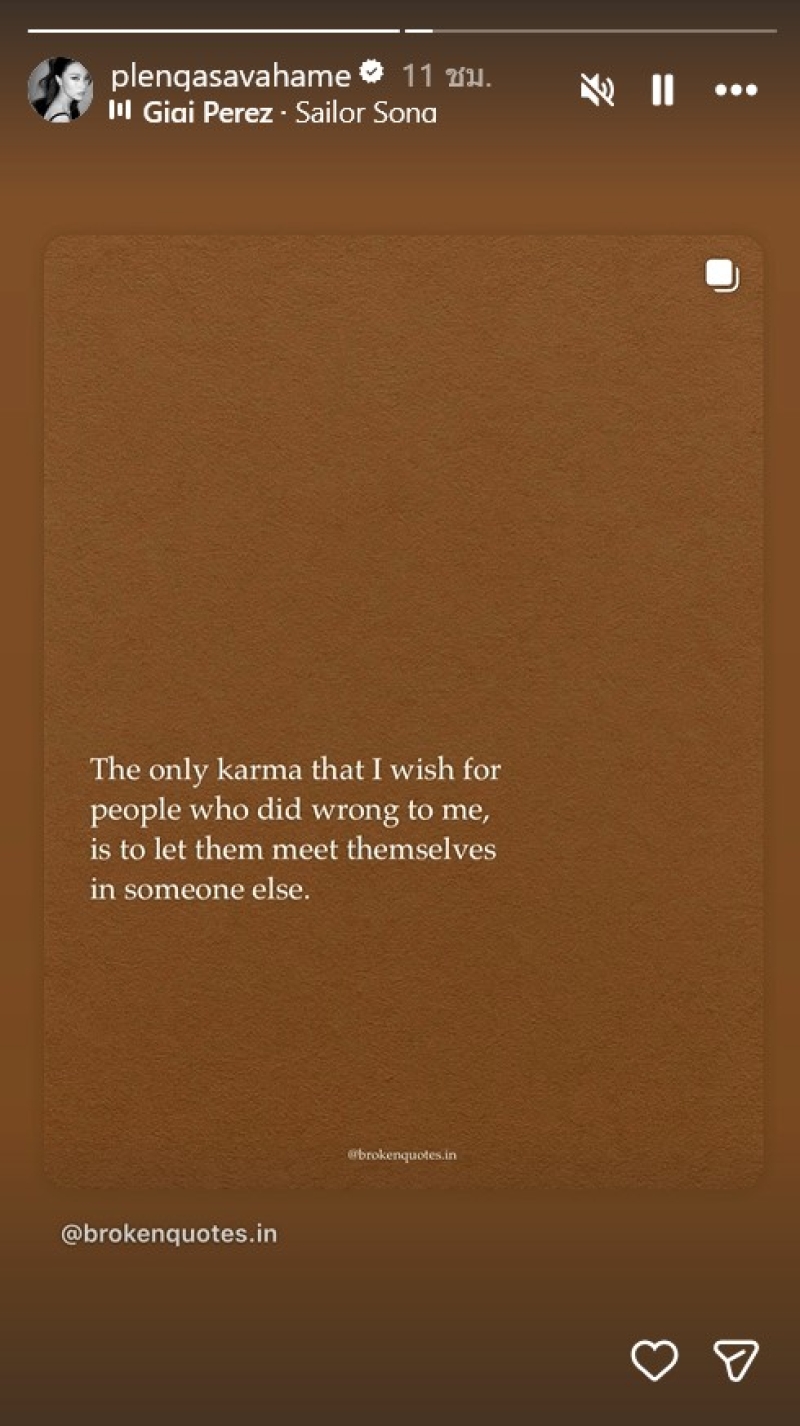Open the plenqasavahame username
The height and width of the screenshot is (1426, 800).
[x=231, y=75]
